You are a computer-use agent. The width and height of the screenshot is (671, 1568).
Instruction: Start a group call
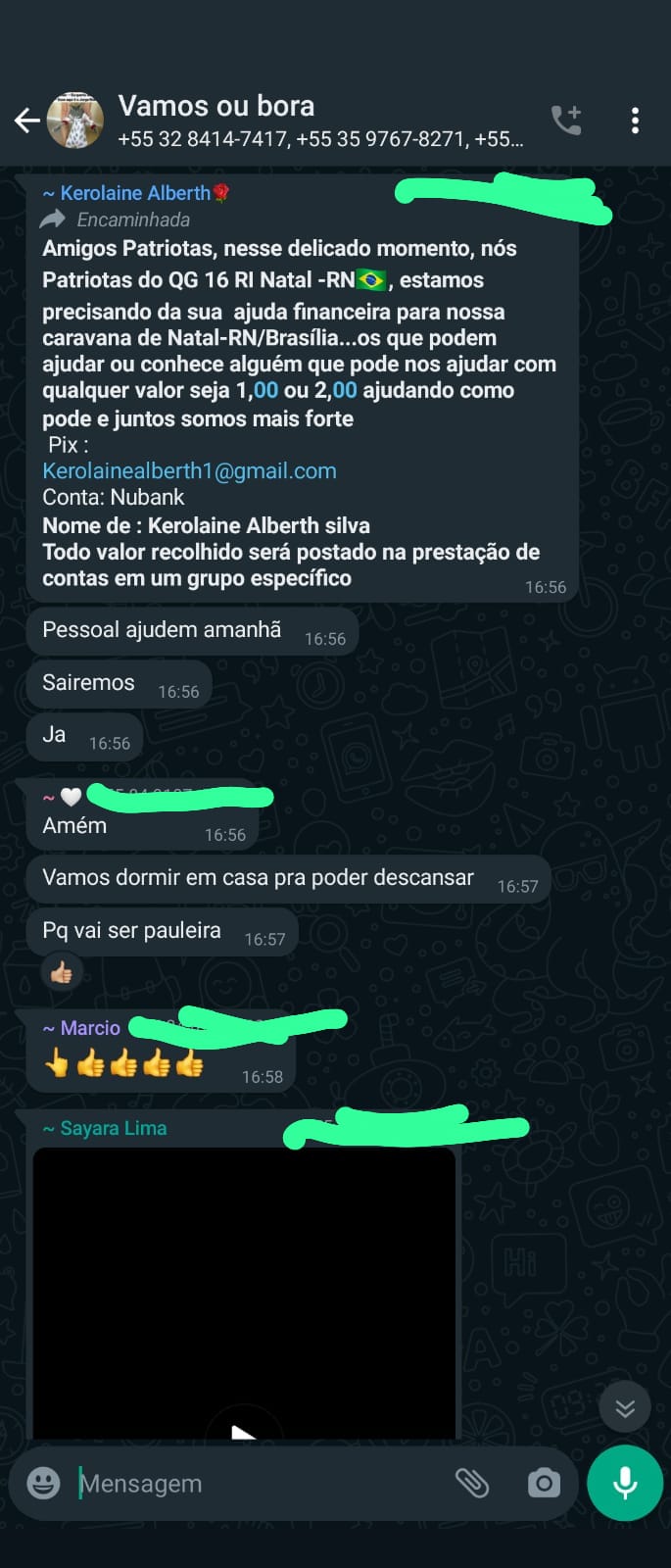(566, 121)
